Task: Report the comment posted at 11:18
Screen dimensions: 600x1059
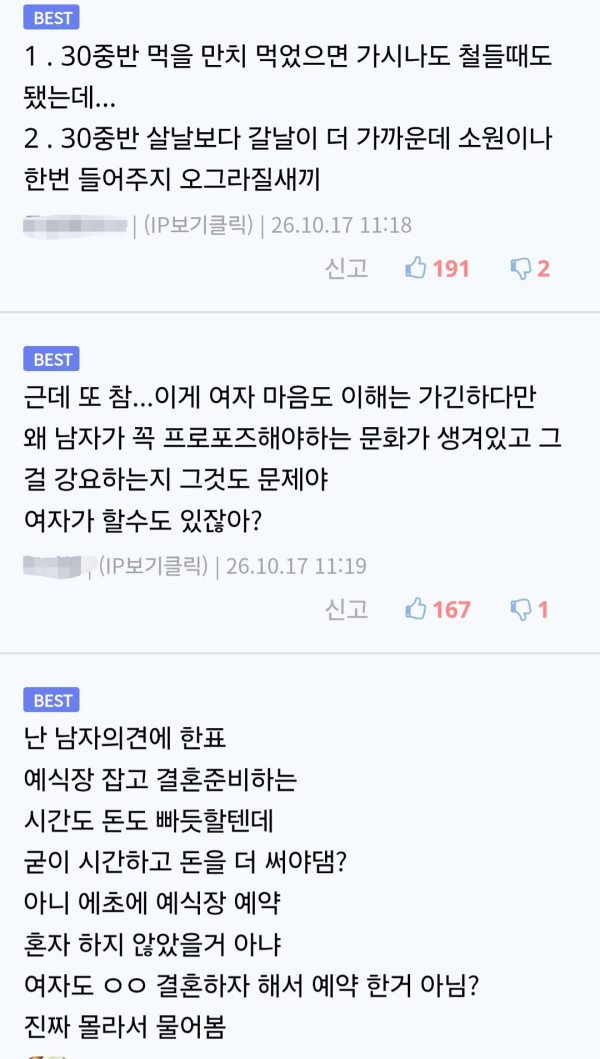Action: point(346,269)
